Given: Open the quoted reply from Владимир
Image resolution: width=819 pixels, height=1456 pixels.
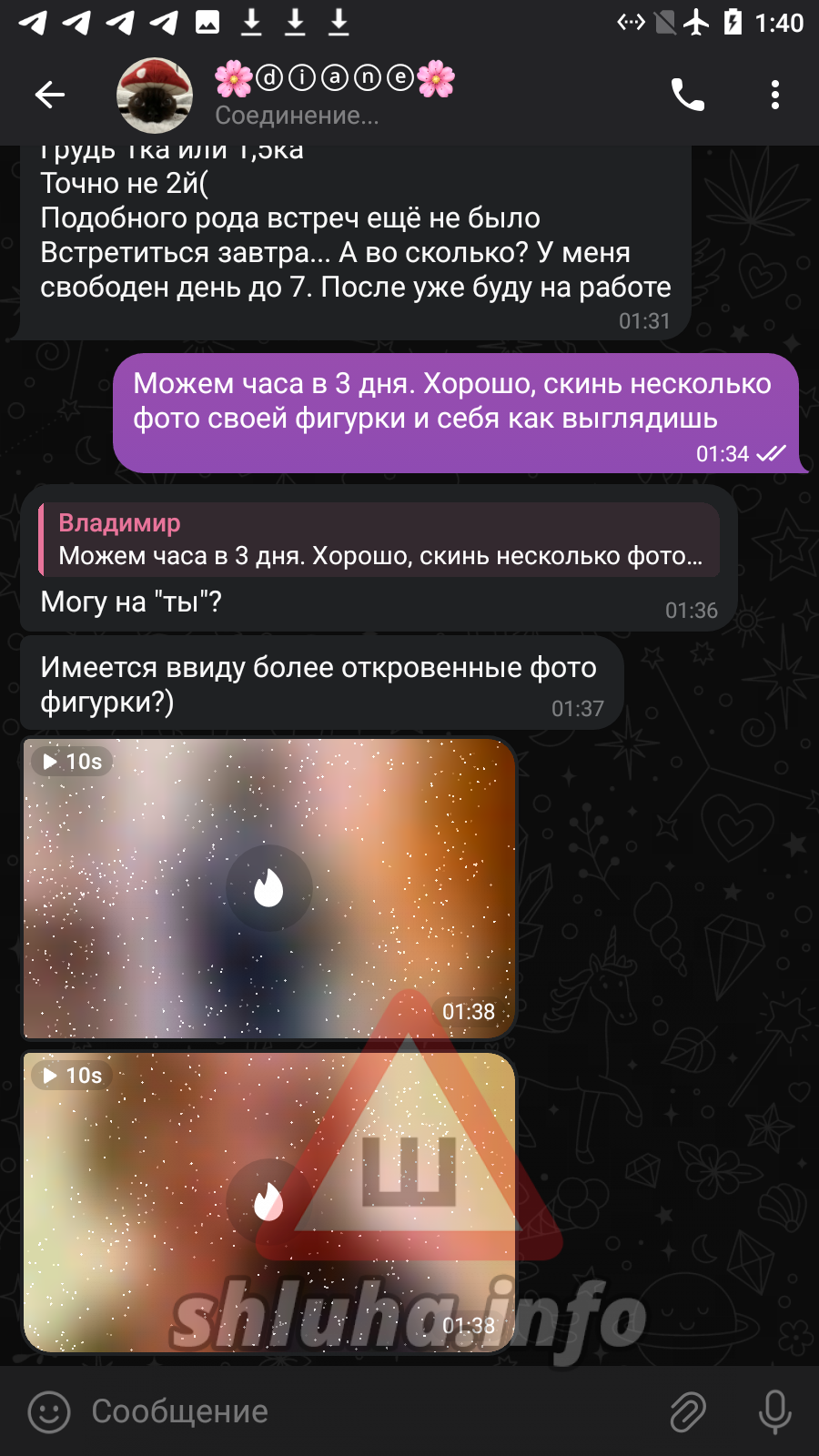Looking at the screenshot, I should point(379,540).
